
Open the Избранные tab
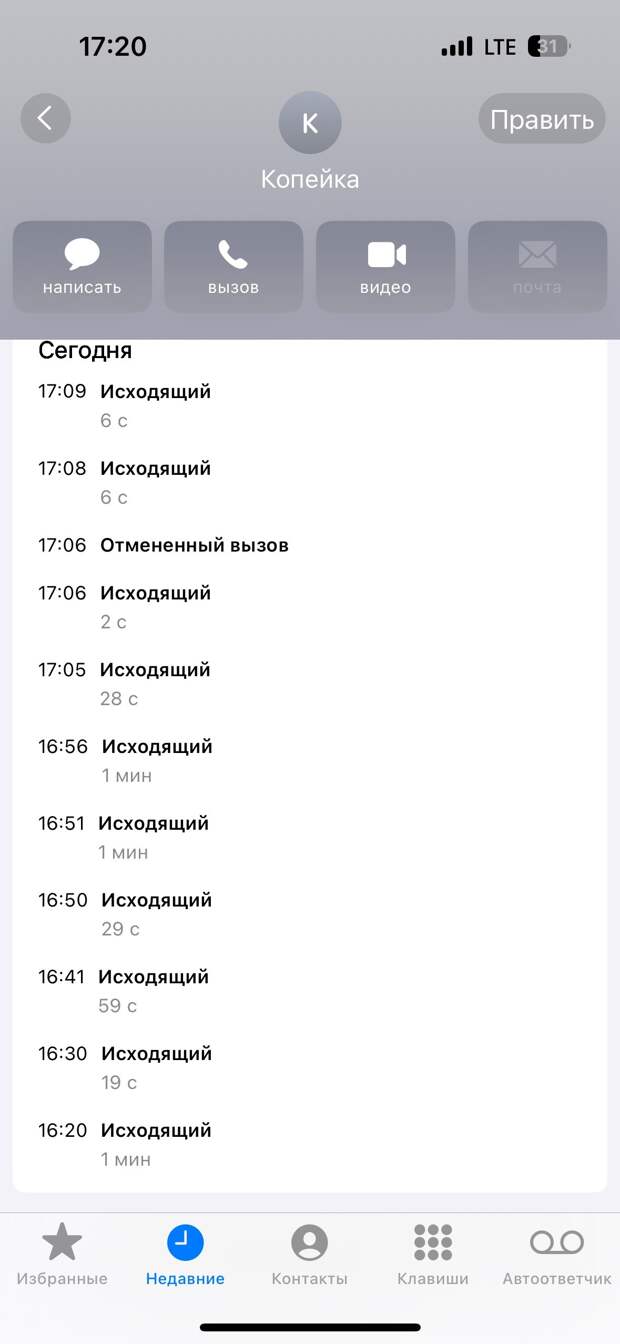62,1256
